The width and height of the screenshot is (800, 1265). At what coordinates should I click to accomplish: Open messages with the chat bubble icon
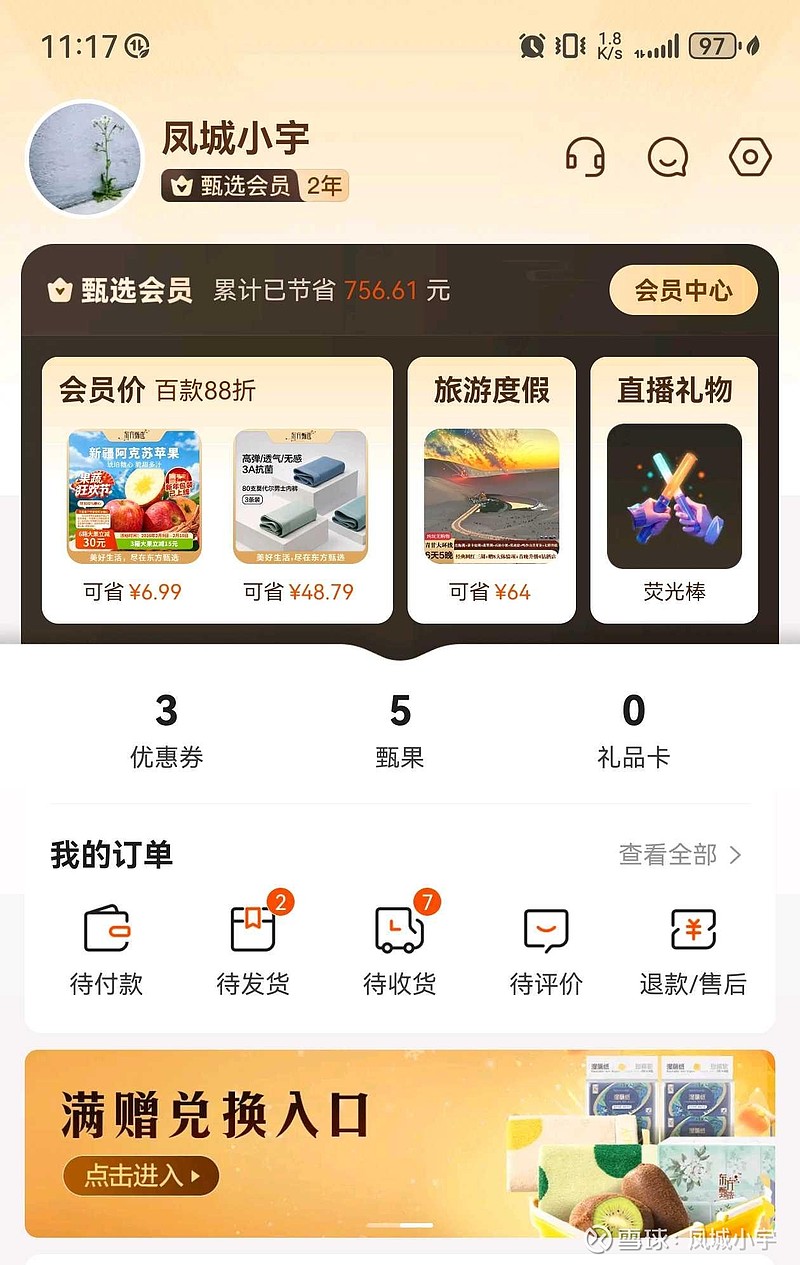[668, 157]
